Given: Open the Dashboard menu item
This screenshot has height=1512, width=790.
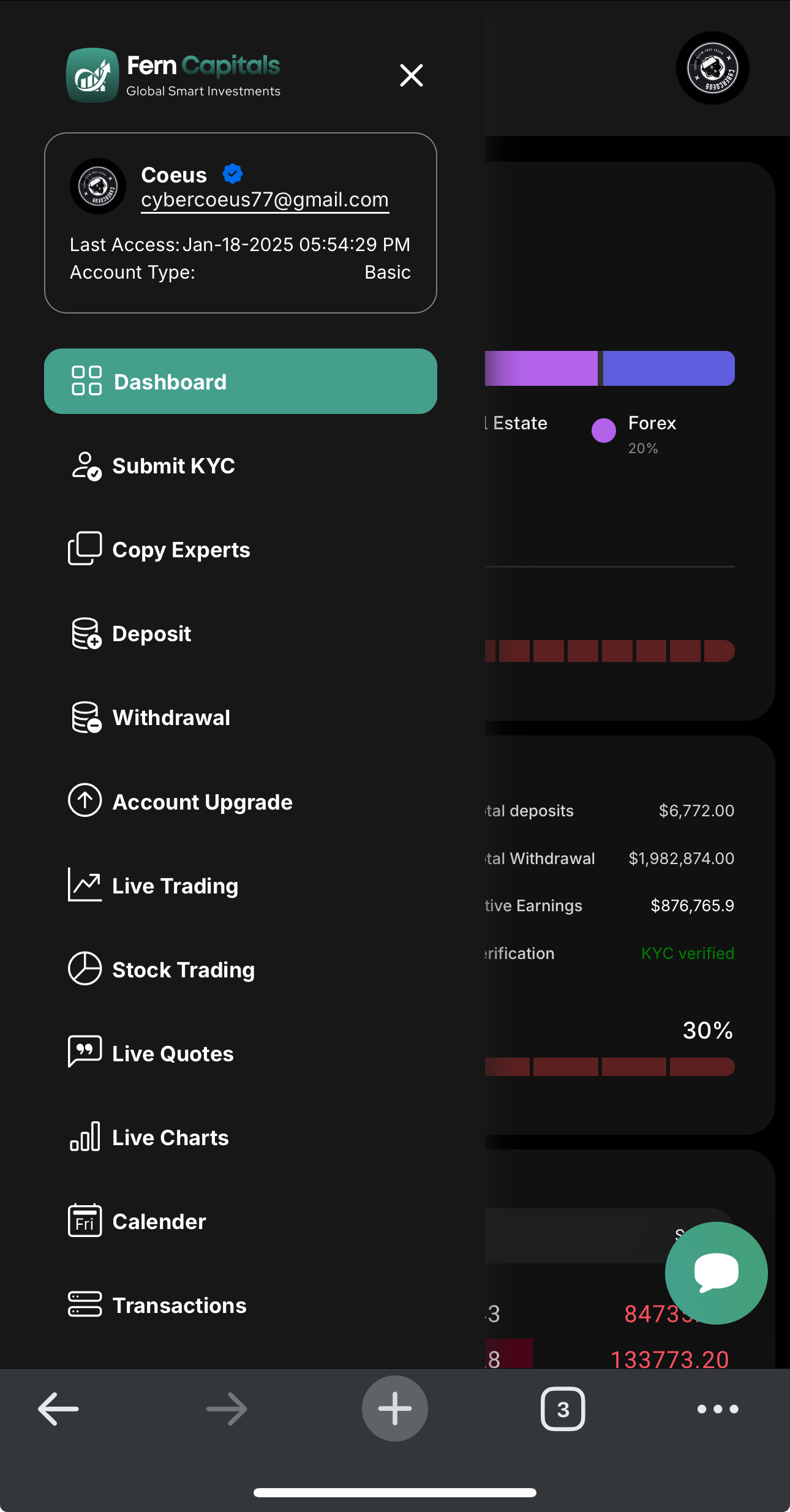Looking at the screenshot, I should 241,382.
